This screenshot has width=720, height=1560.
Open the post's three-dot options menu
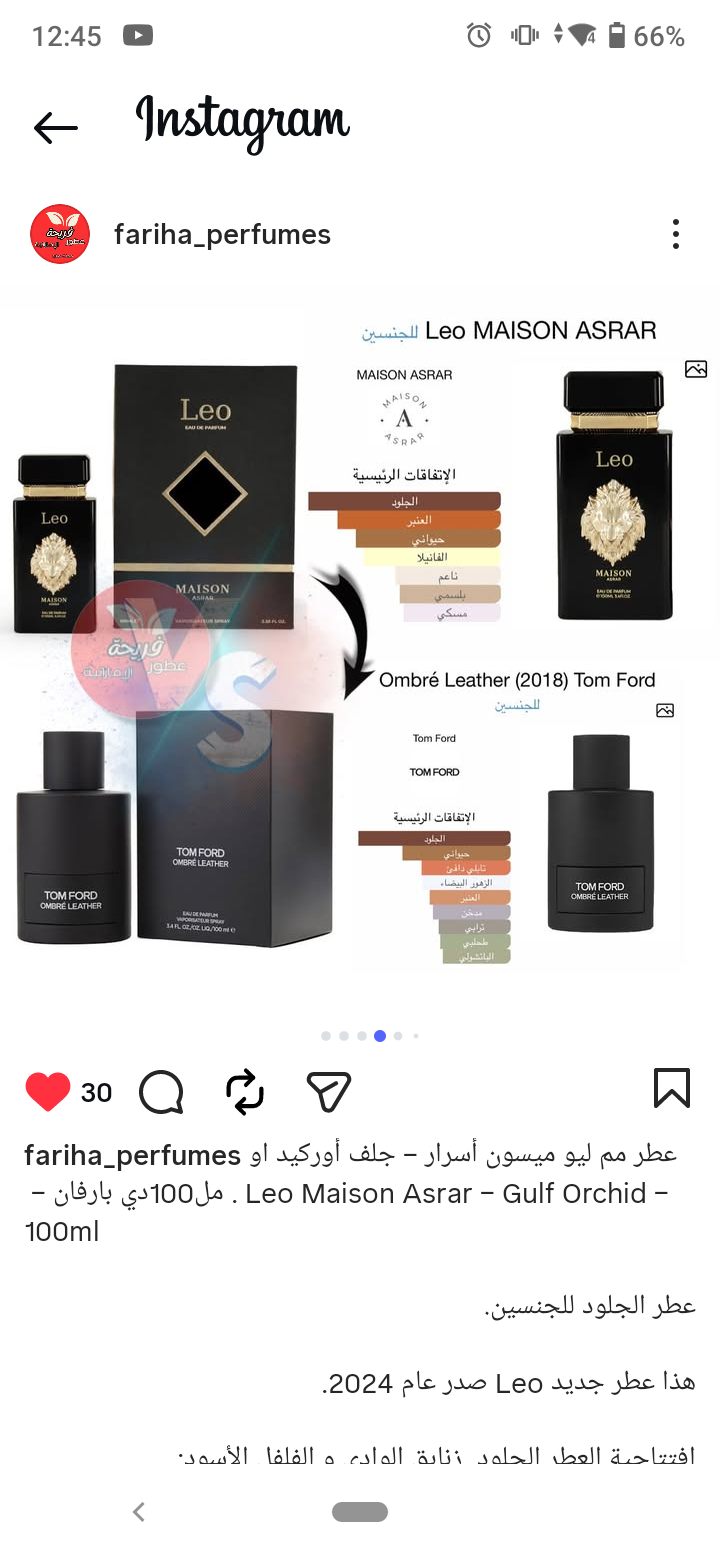coord(676,235)
